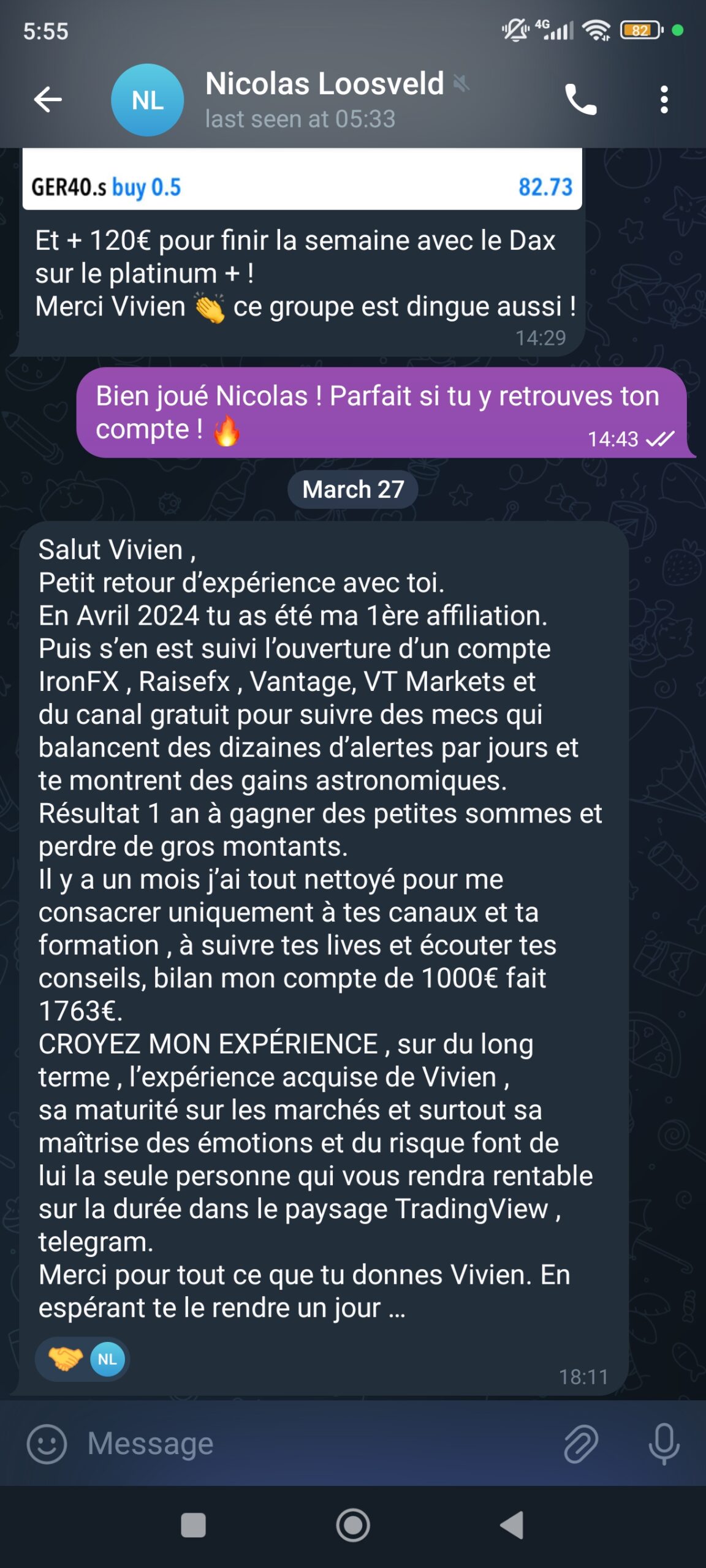Screen dimensions: 706x1568
Task: Start a voice call with Nicolas
Action: [x=580, y=100]
